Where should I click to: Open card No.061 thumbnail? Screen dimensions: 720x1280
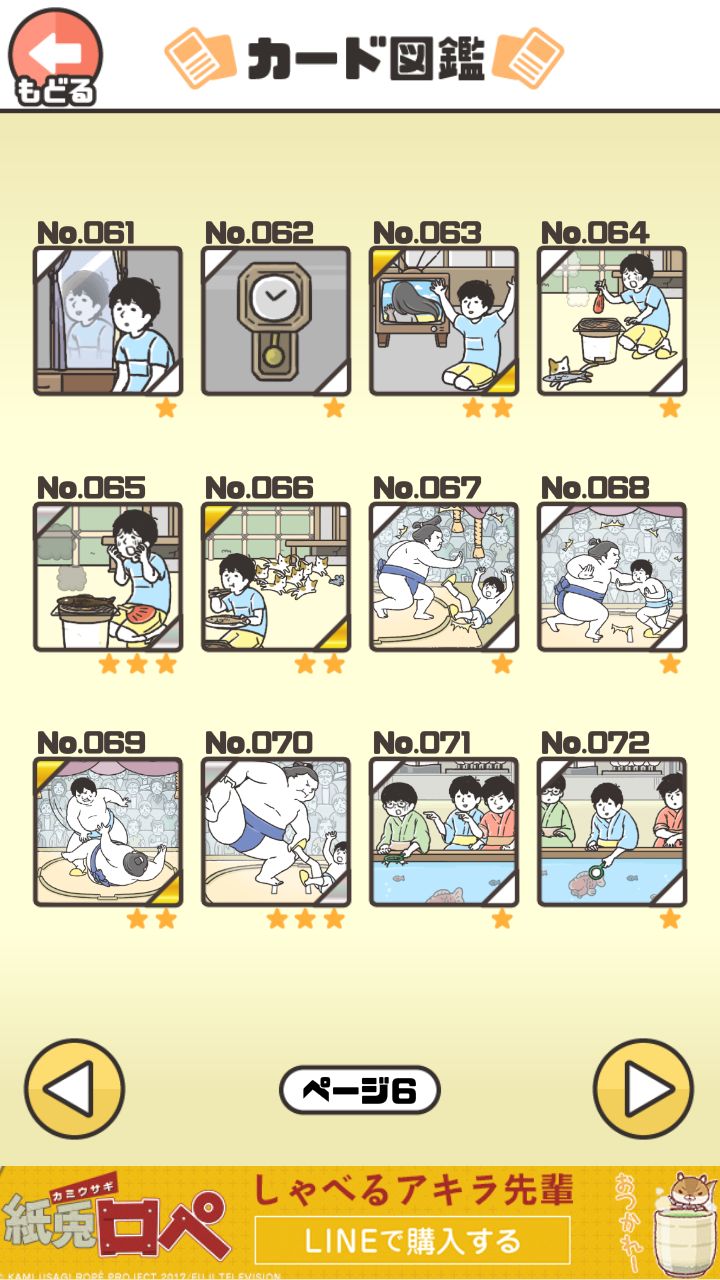107,318
